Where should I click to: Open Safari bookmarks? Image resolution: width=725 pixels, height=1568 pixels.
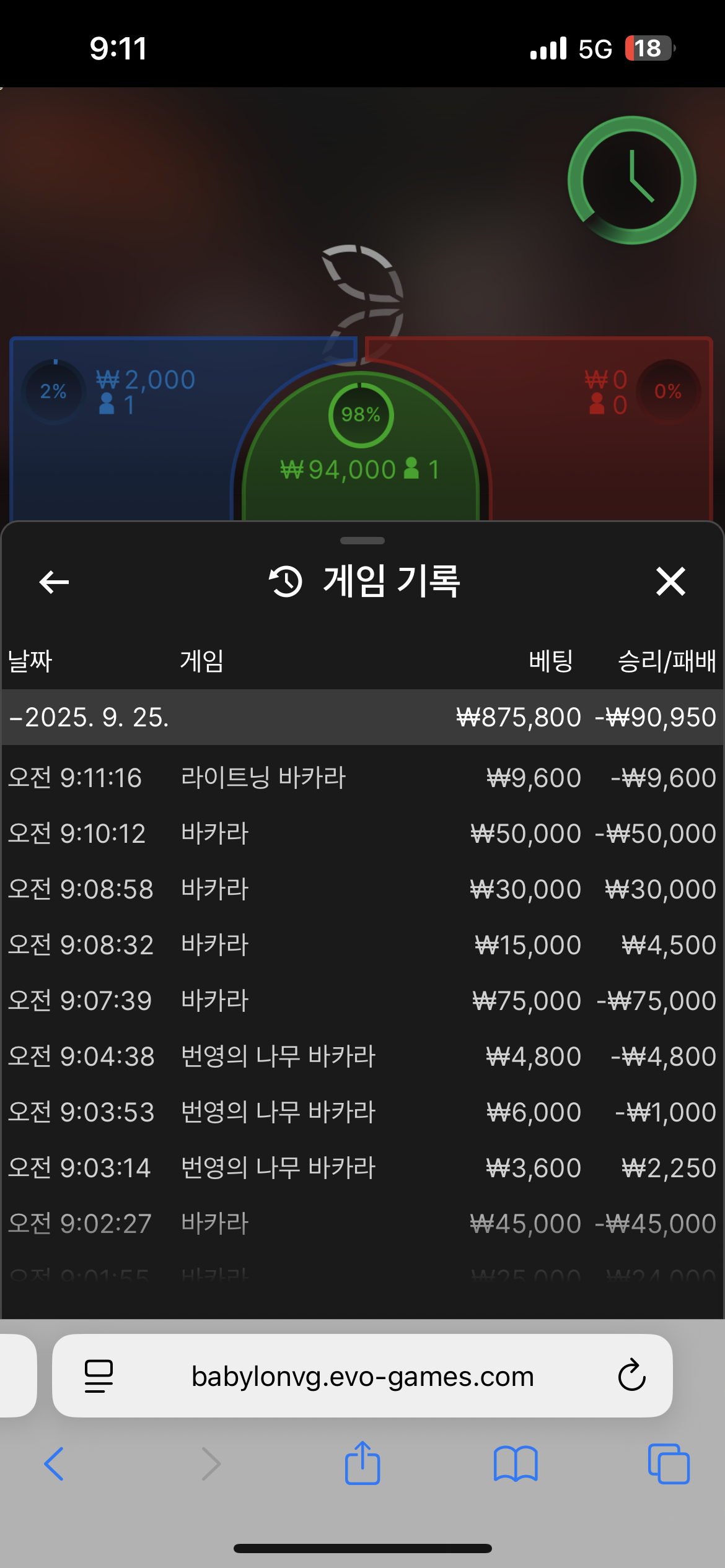(x=516, y=1464)
